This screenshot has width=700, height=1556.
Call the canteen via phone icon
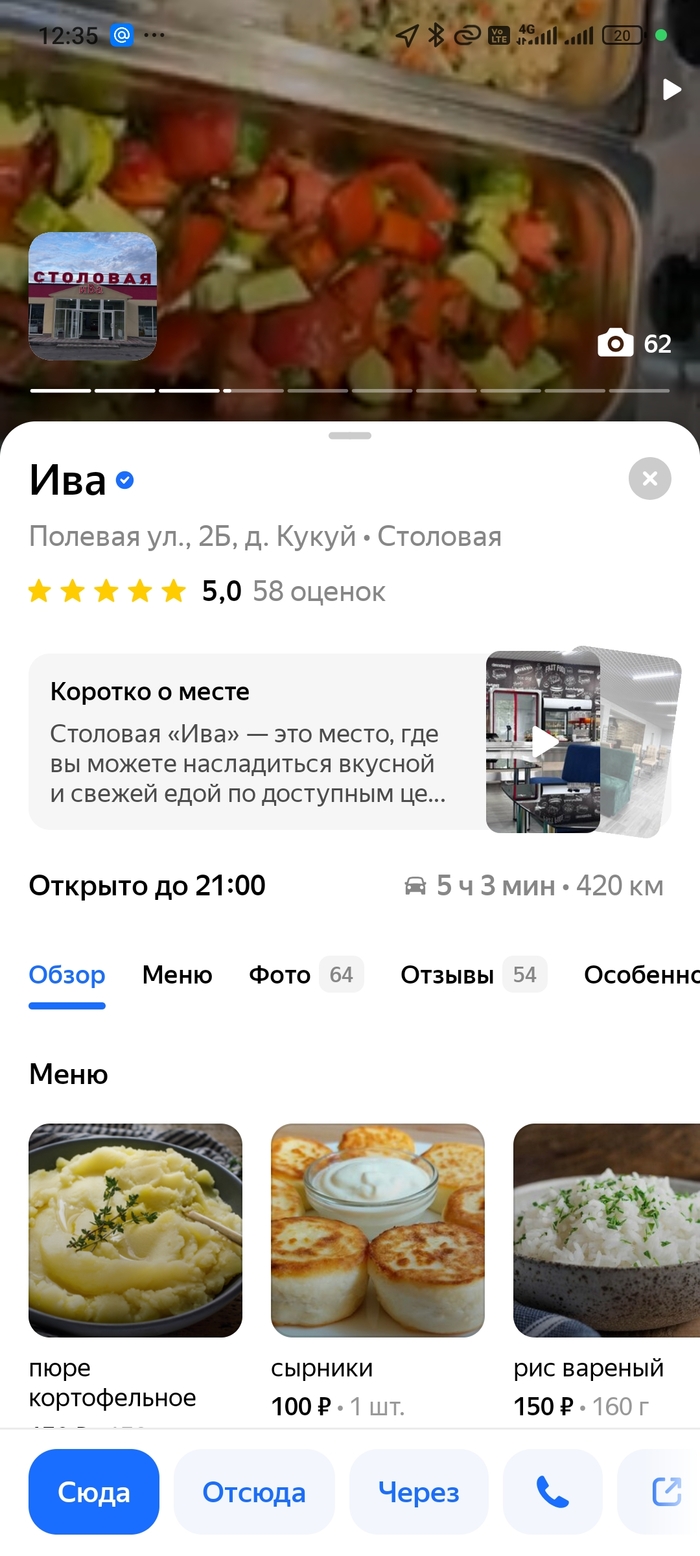tap(552, 1492)
